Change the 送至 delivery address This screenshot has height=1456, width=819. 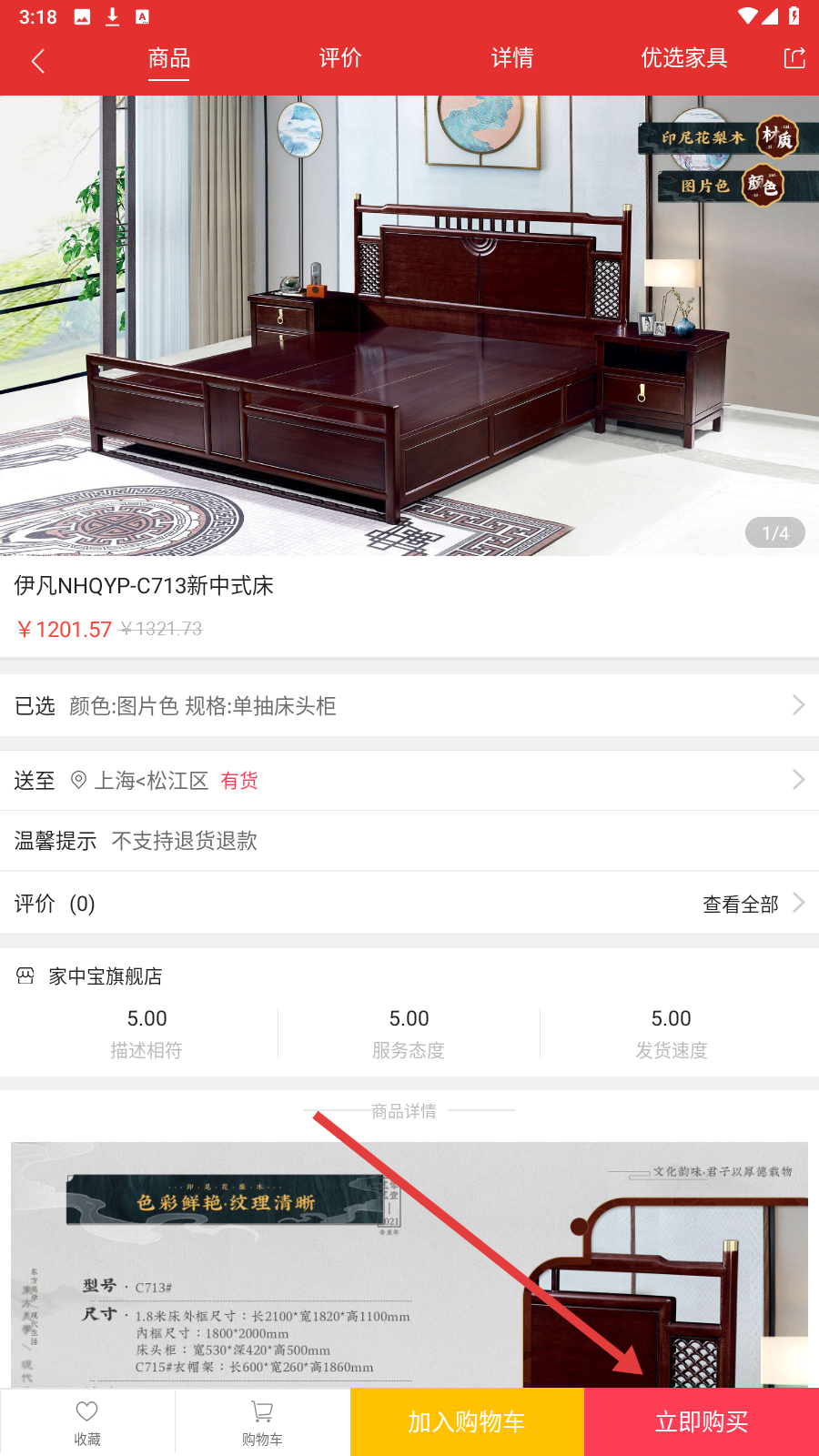pos(409,781)
